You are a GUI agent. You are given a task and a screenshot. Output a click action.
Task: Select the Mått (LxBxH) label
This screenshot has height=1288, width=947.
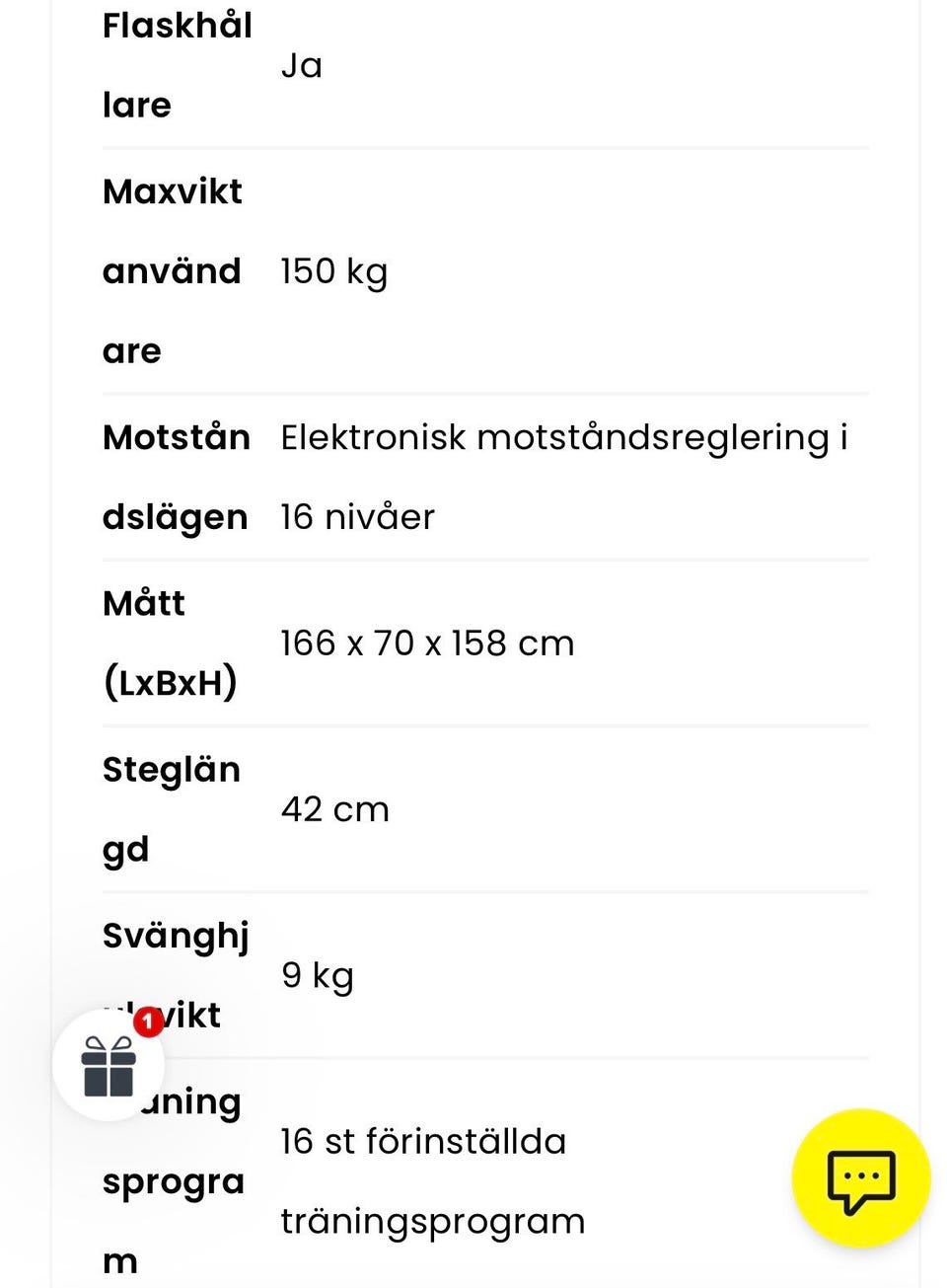click(x=174, y=642)
